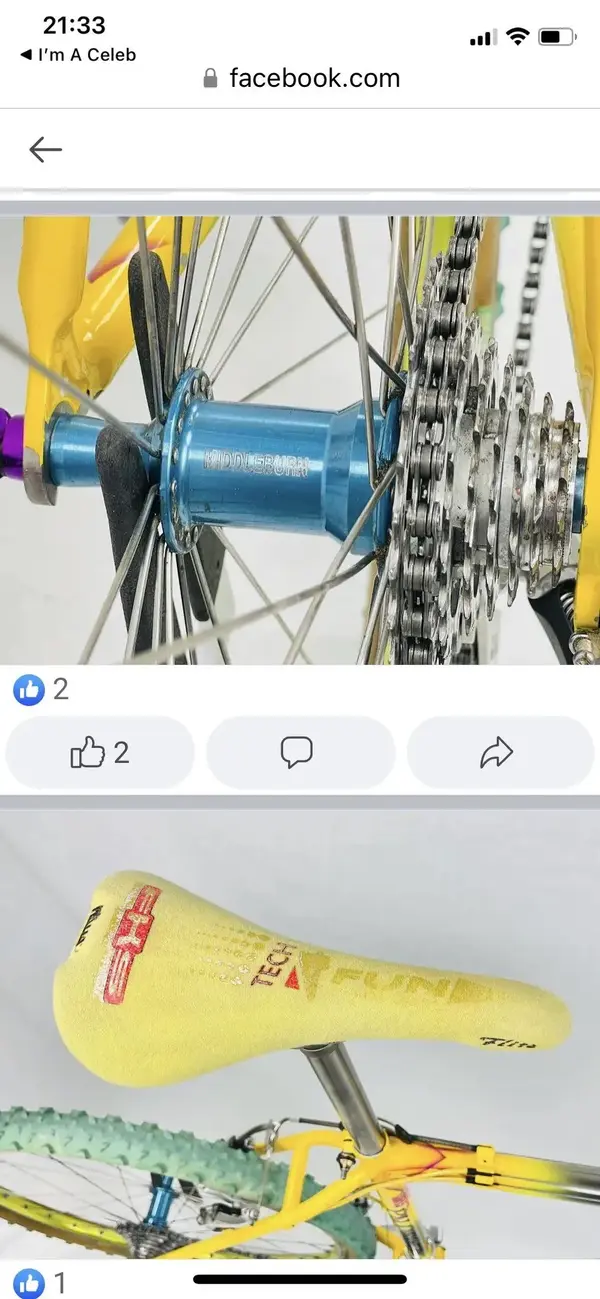The width and height of the screenshot is (600, 1299).
Task: Share the blue hub photo
Action: click(499, 753)
